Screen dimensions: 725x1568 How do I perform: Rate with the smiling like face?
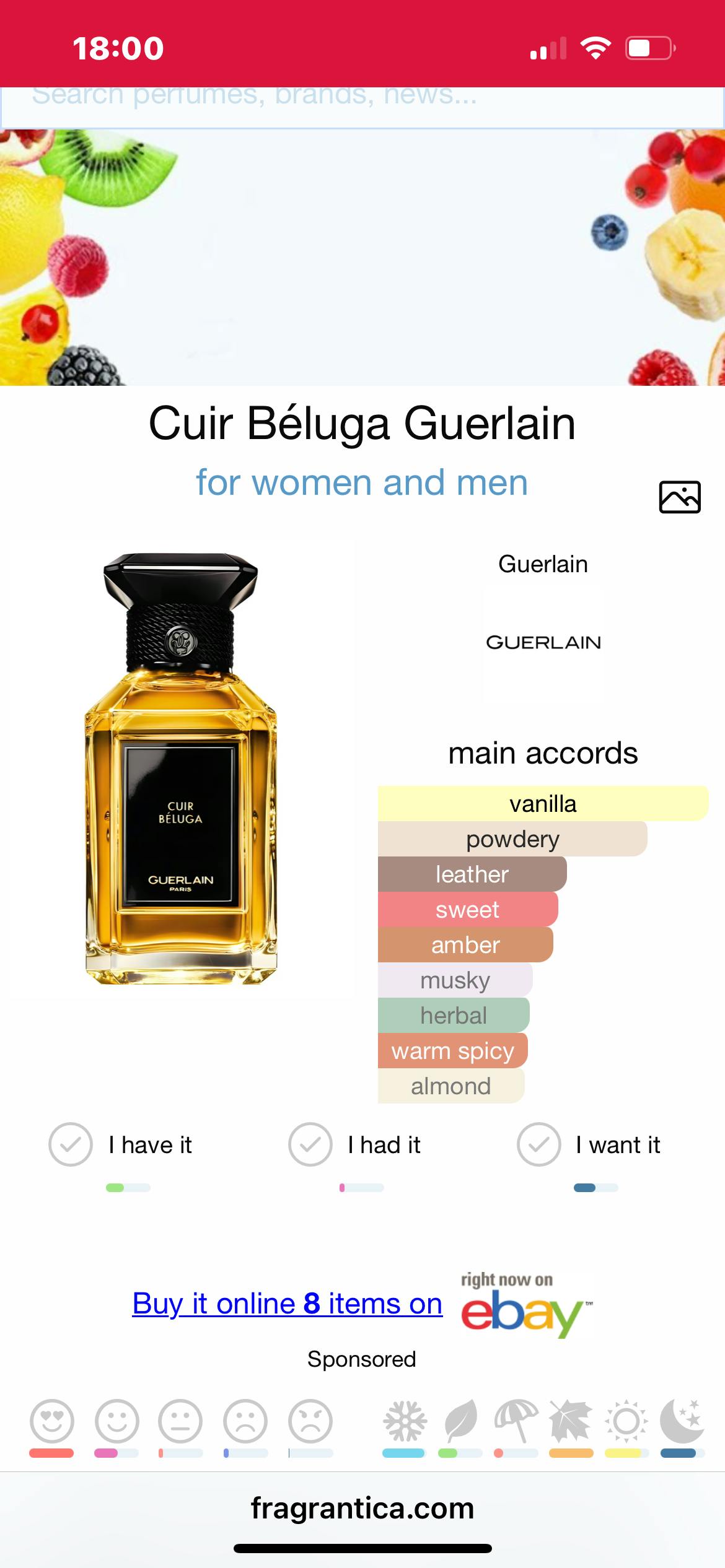point(116,1421)
